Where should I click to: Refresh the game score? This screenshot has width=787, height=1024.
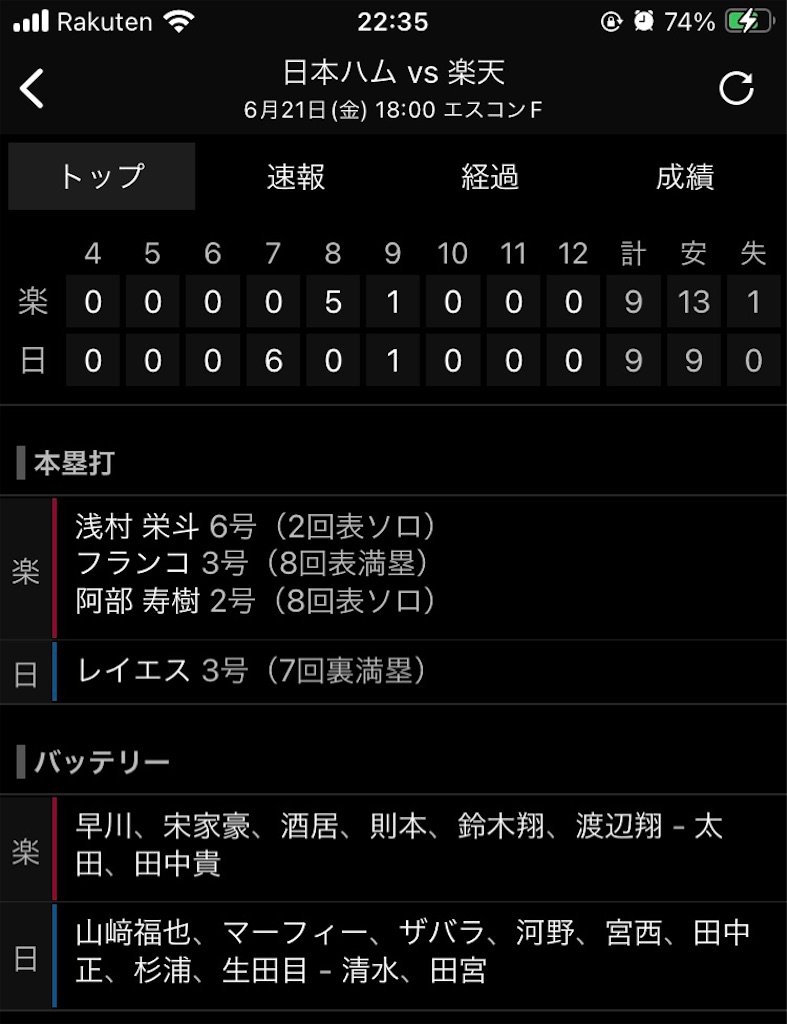pyautogui.click(x=736, y=89)
